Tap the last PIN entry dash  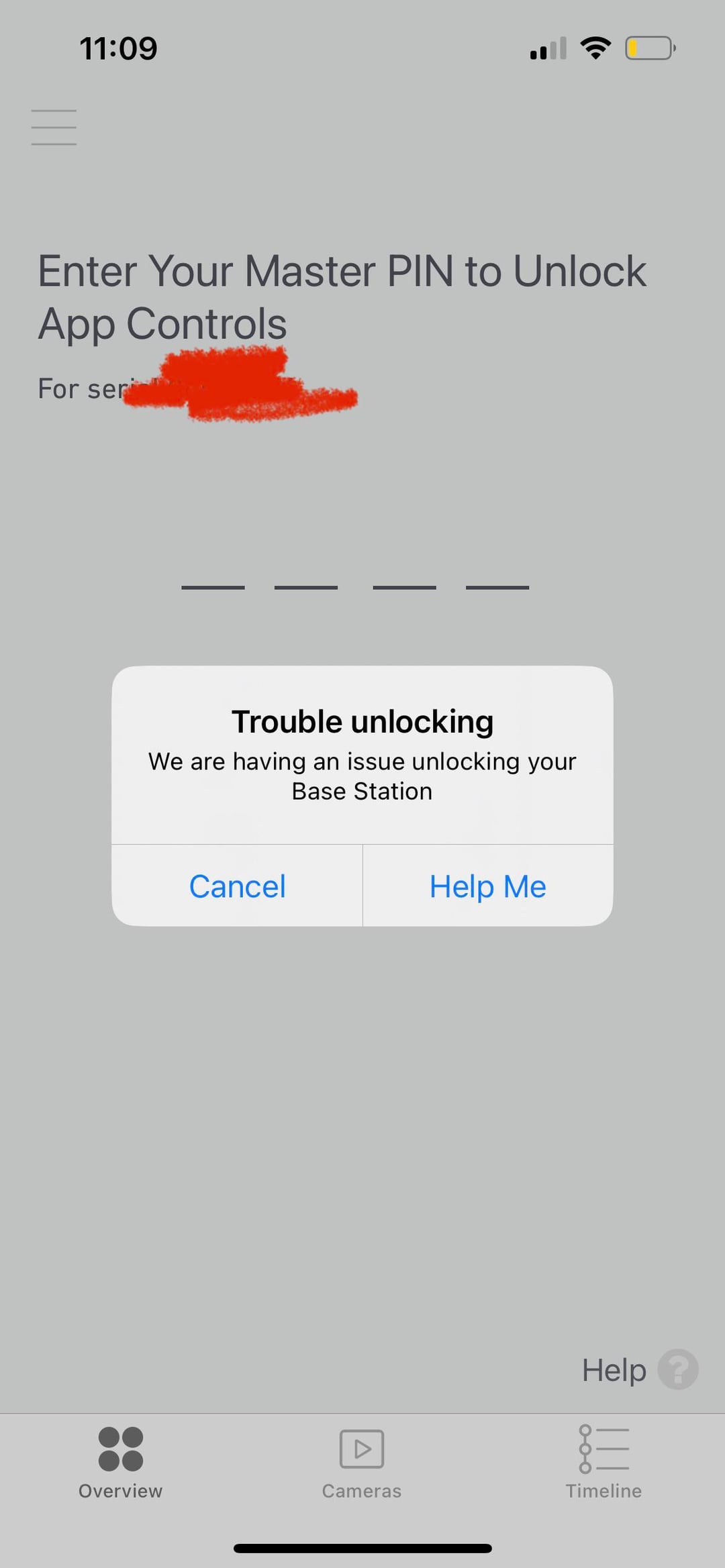pos(497,587)
